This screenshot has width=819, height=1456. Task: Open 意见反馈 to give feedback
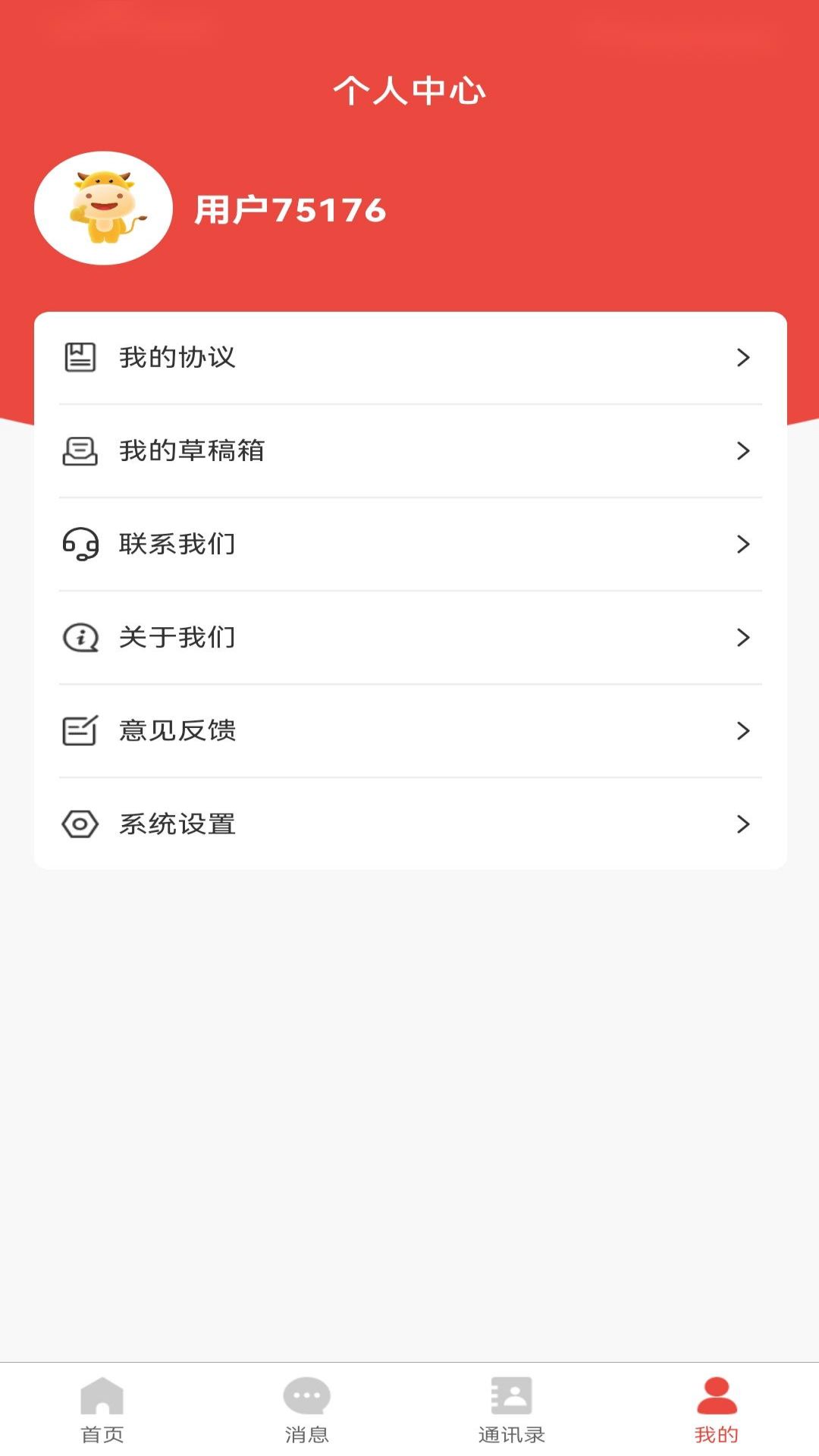point(176,731)
